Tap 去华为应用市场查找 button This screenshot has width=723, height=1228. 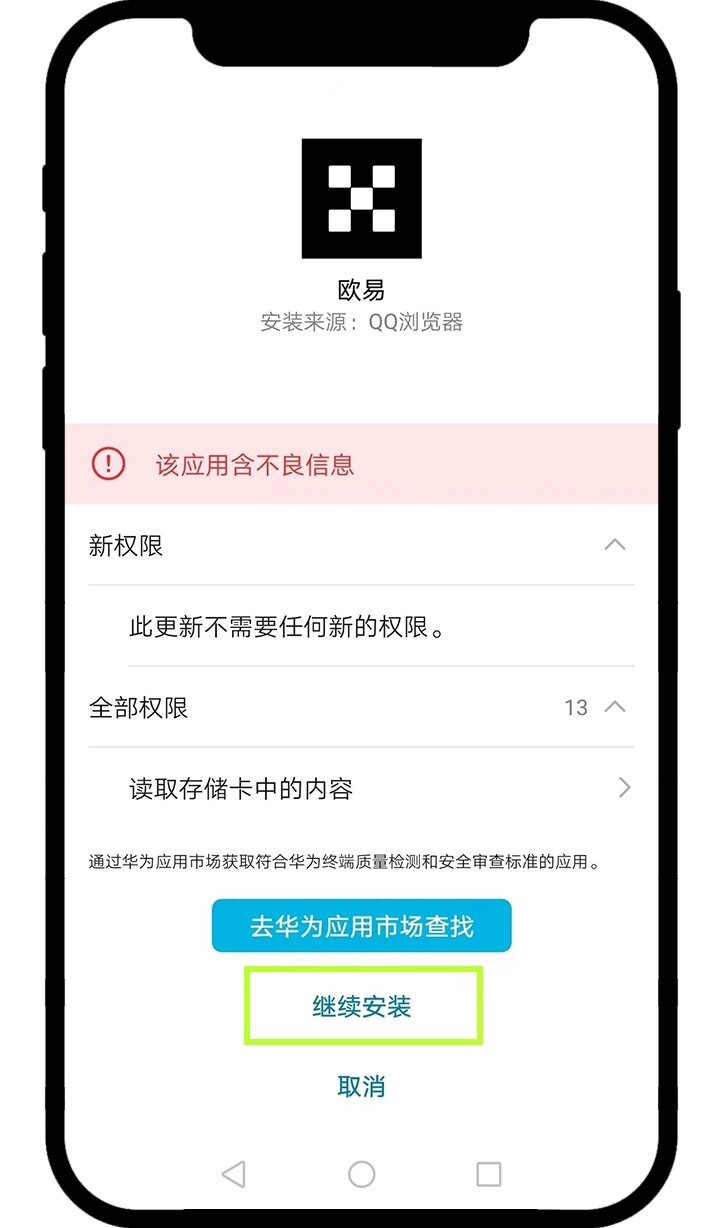[x=361, y=926]
